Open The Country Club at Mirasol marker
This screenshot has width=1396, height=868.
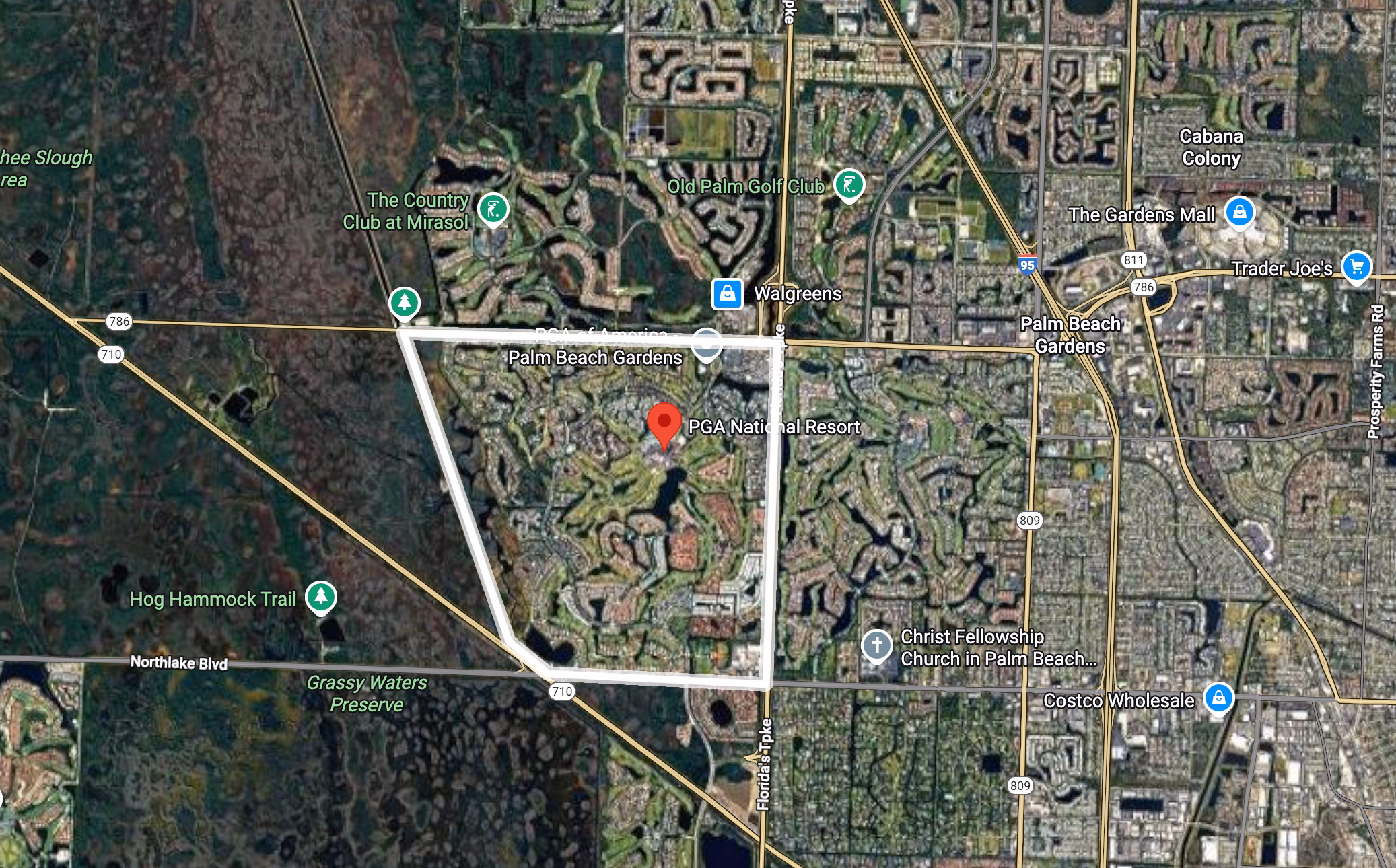pos(493,209)
